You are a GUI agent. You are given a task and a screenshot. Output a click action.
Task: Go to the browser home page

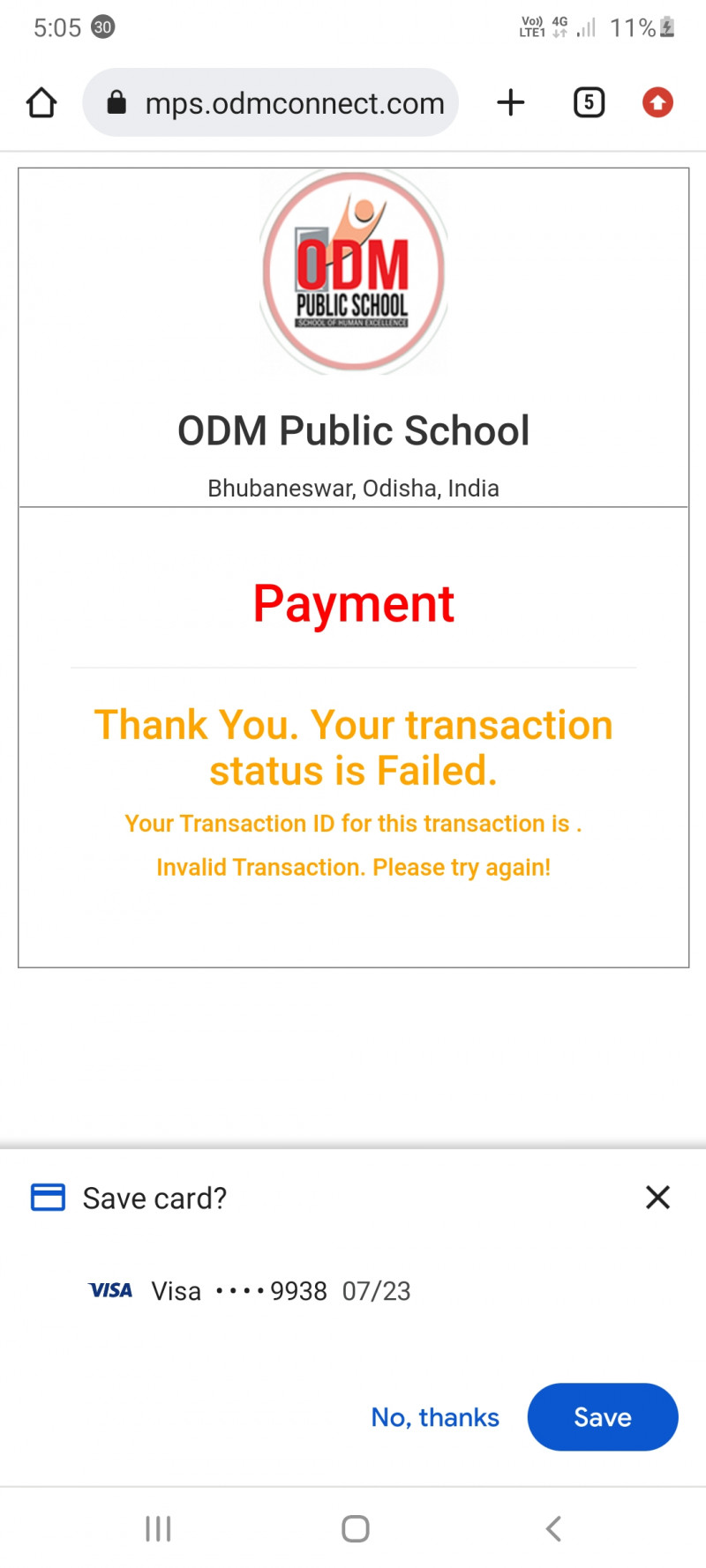(41, 103)
